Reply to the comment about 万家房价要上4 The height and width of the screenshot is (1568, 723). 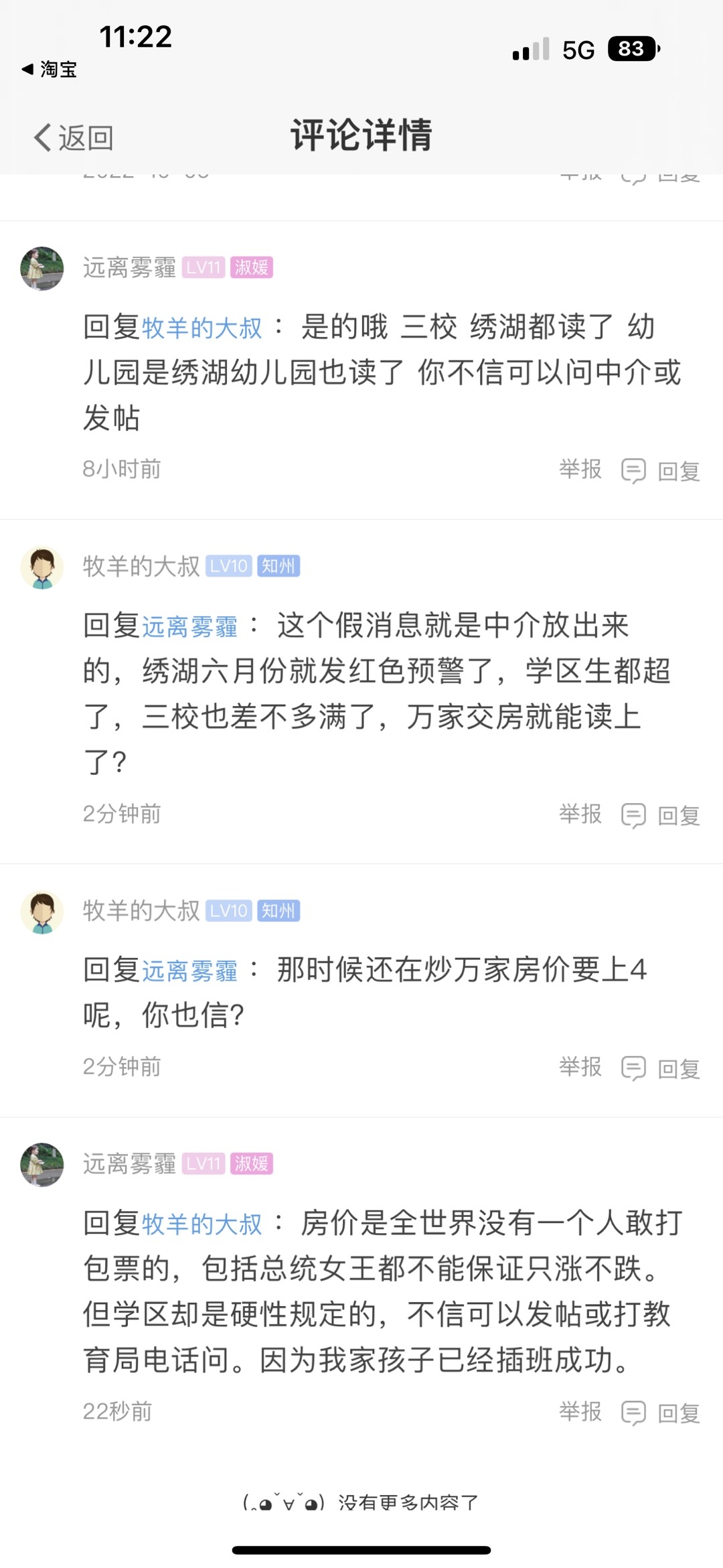(x=661, y=1068)
